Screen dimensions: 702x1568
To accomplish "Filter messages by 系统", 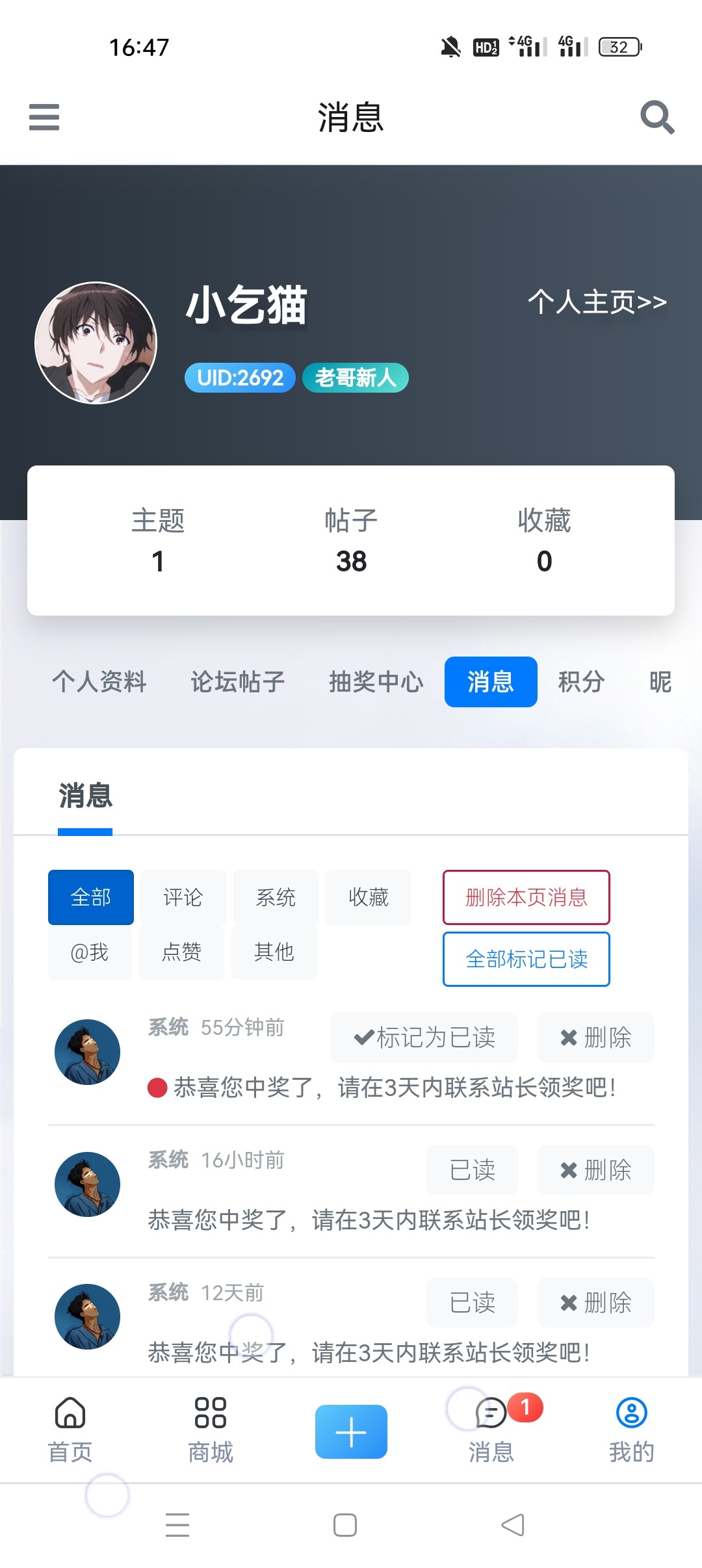I will tap(276, 897).
